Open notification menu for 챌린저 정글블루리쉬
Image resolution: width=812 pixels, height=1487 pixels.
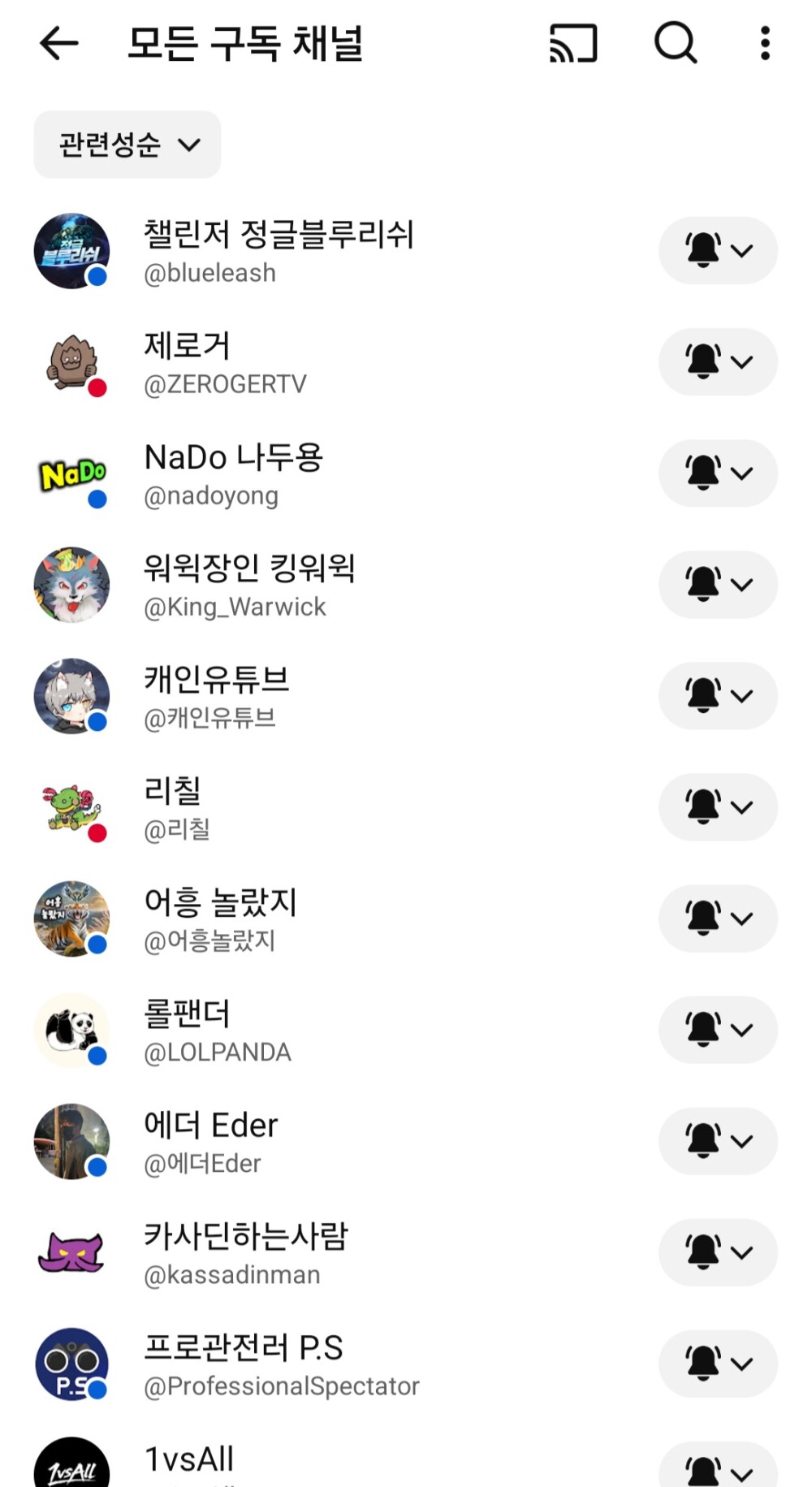tap(718, 250)
